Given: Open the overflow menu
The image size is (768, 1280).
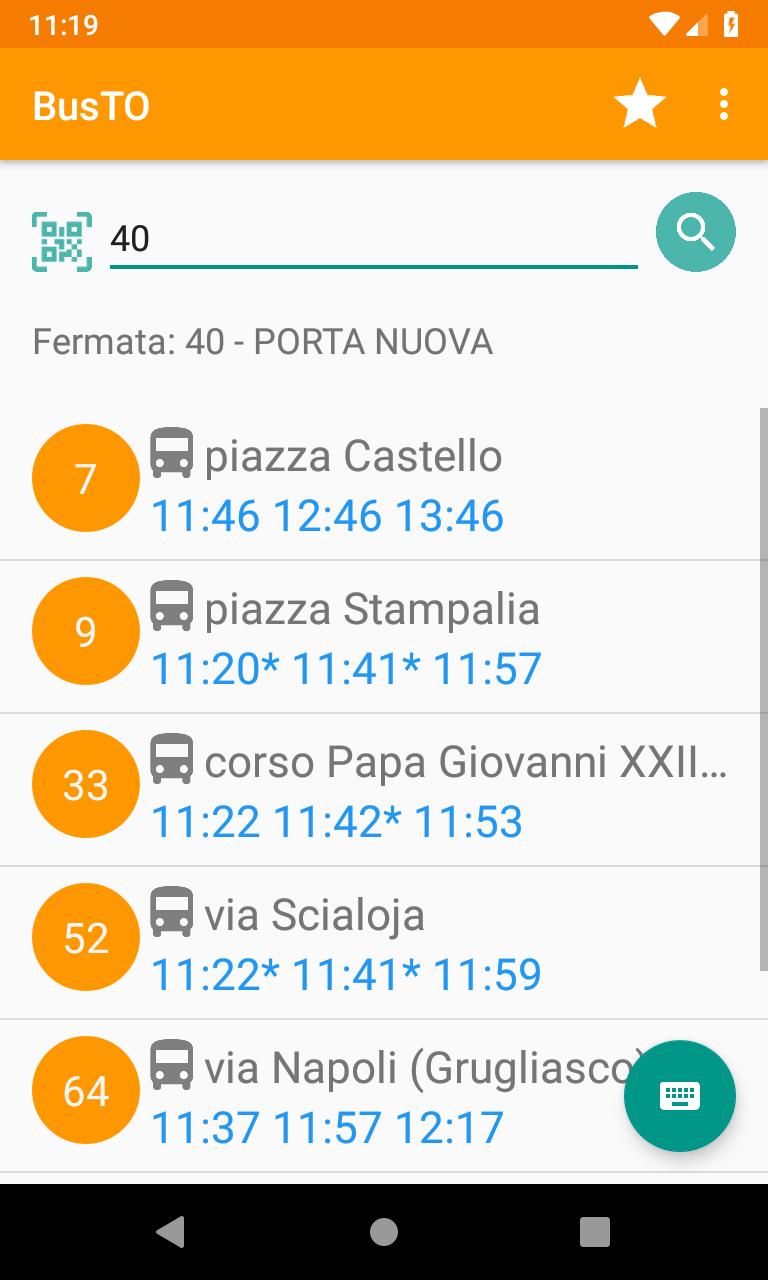Looking at the screenshot, I should [724, 104].
